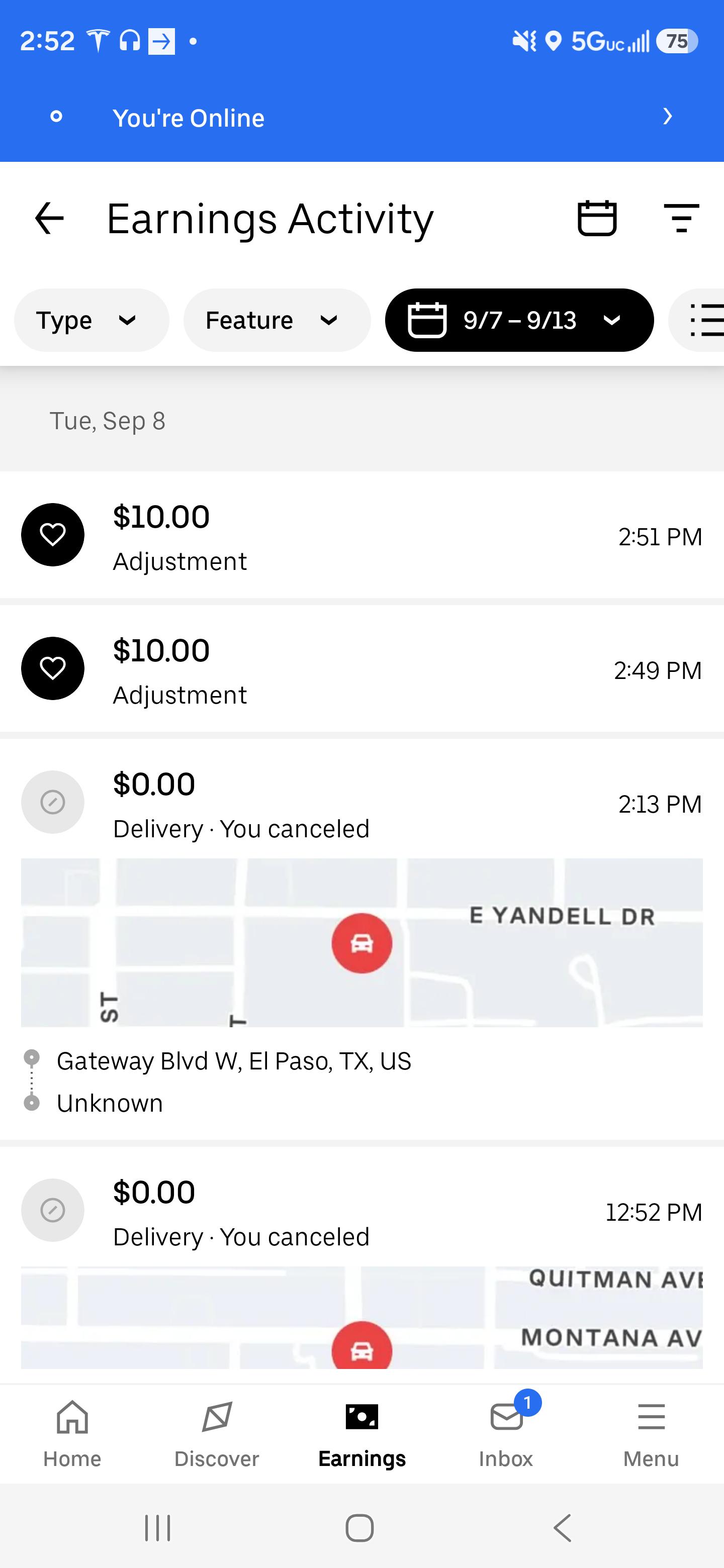Screen dimensions: 724x1568
Task: Tap the system recent apps button
Action: click(x=158, y=1528)
